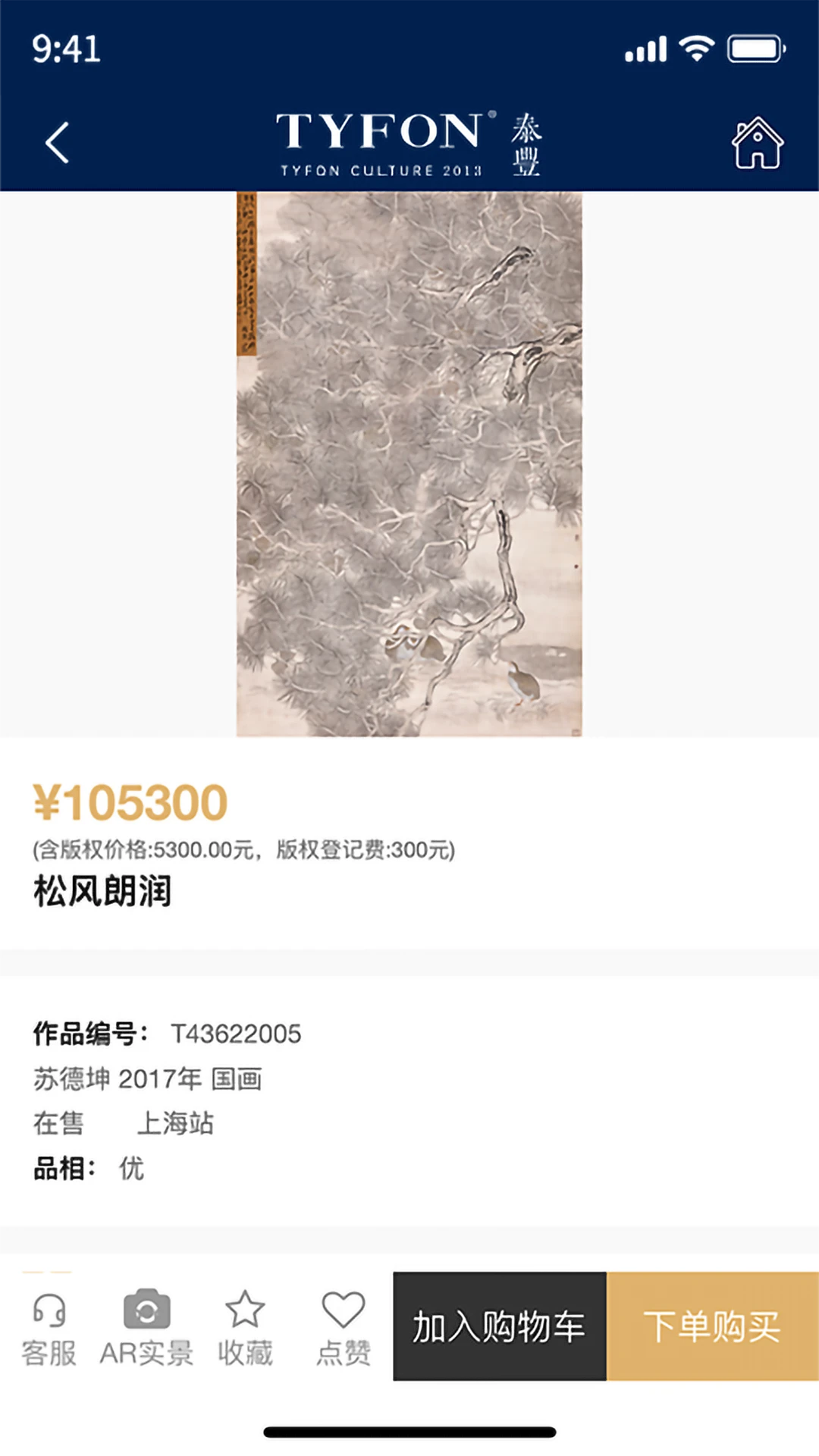The width and height of the screenshot is (819, 1456).
Task: Go back using the arrow icon
Action: tap(57, 143)
